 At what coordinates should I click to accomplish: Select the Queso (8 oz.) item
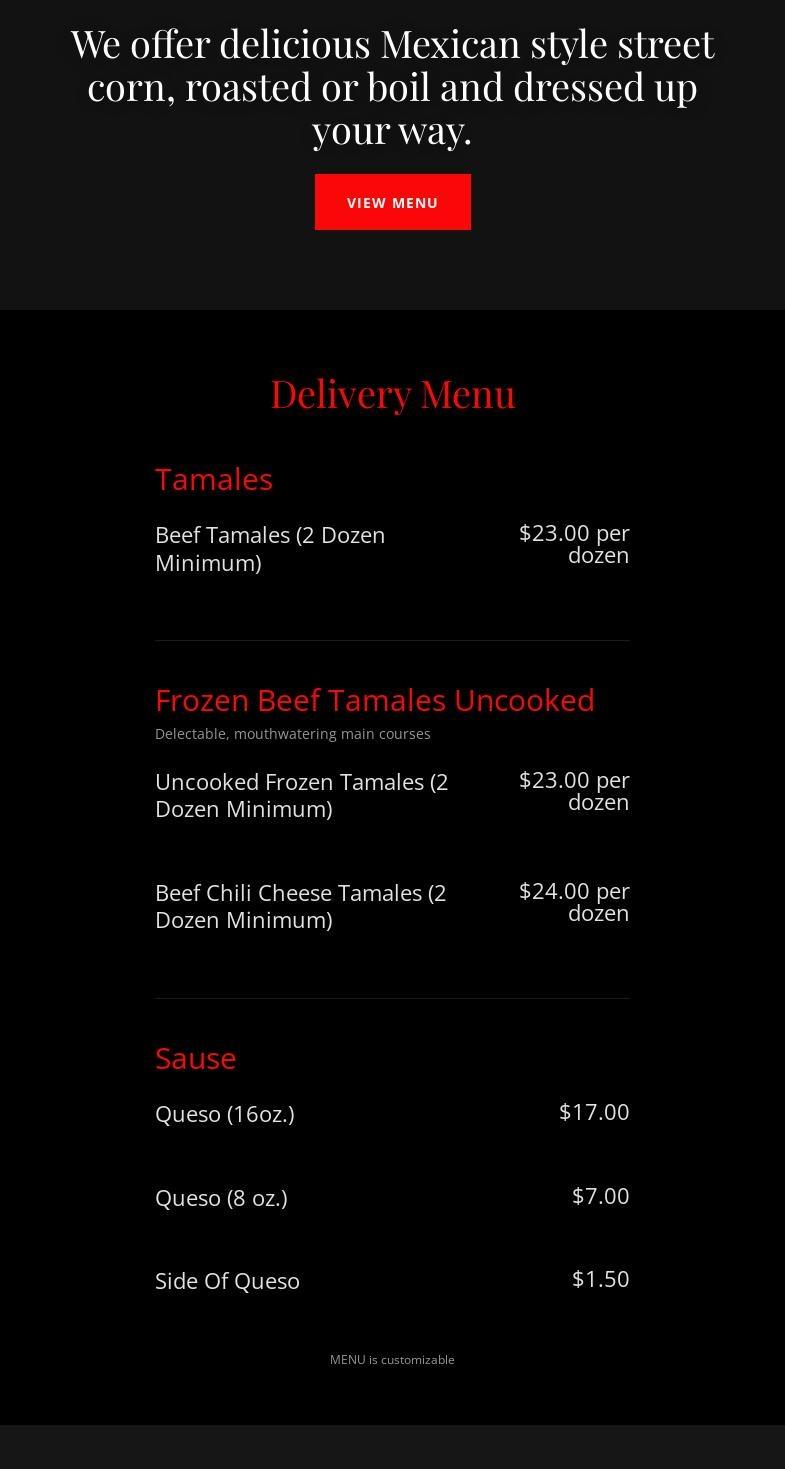pos(221,1197)
